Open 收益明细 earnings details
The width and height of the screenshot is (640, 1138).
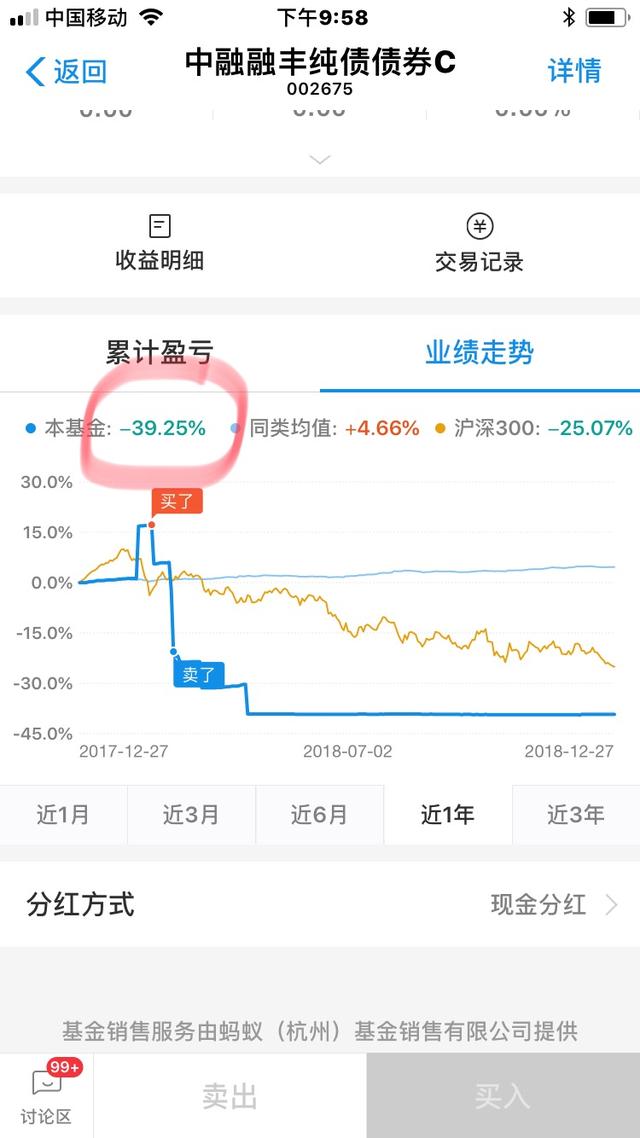point(160,243)
